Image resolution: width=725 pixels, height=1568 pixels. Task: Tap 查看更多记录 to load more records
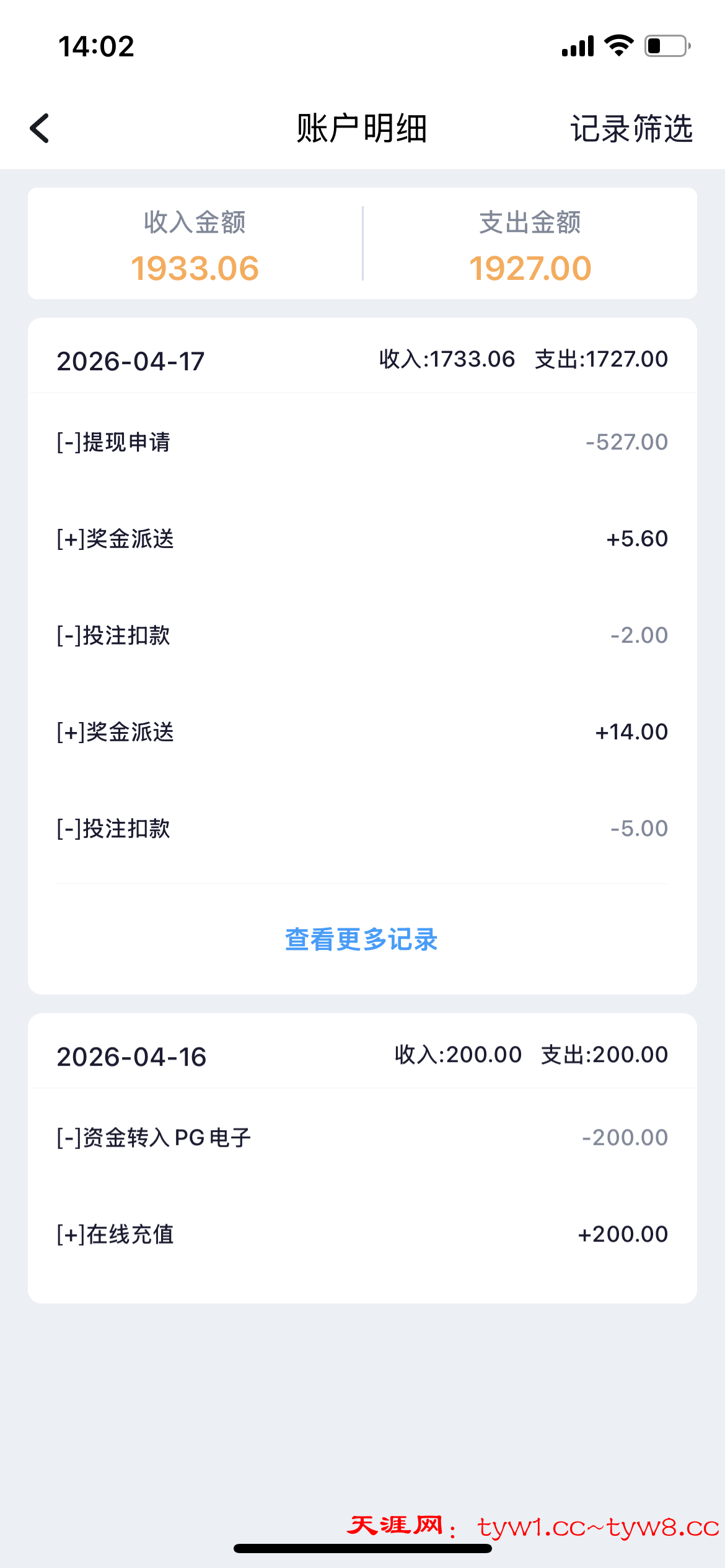[x=361, y=939]
